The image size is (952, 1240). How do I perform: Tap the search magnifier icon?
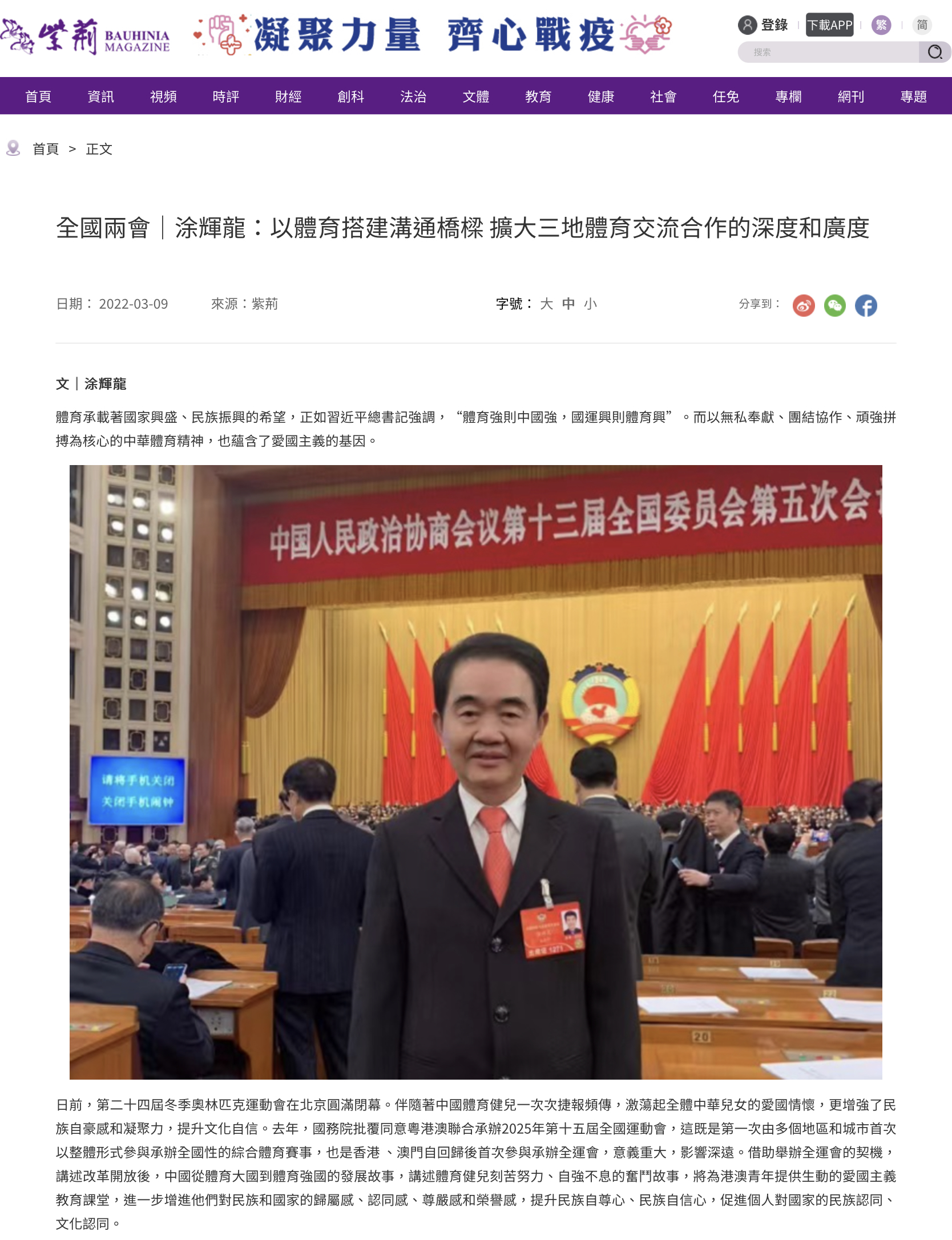pyautogui.click(x=934, y=52)
